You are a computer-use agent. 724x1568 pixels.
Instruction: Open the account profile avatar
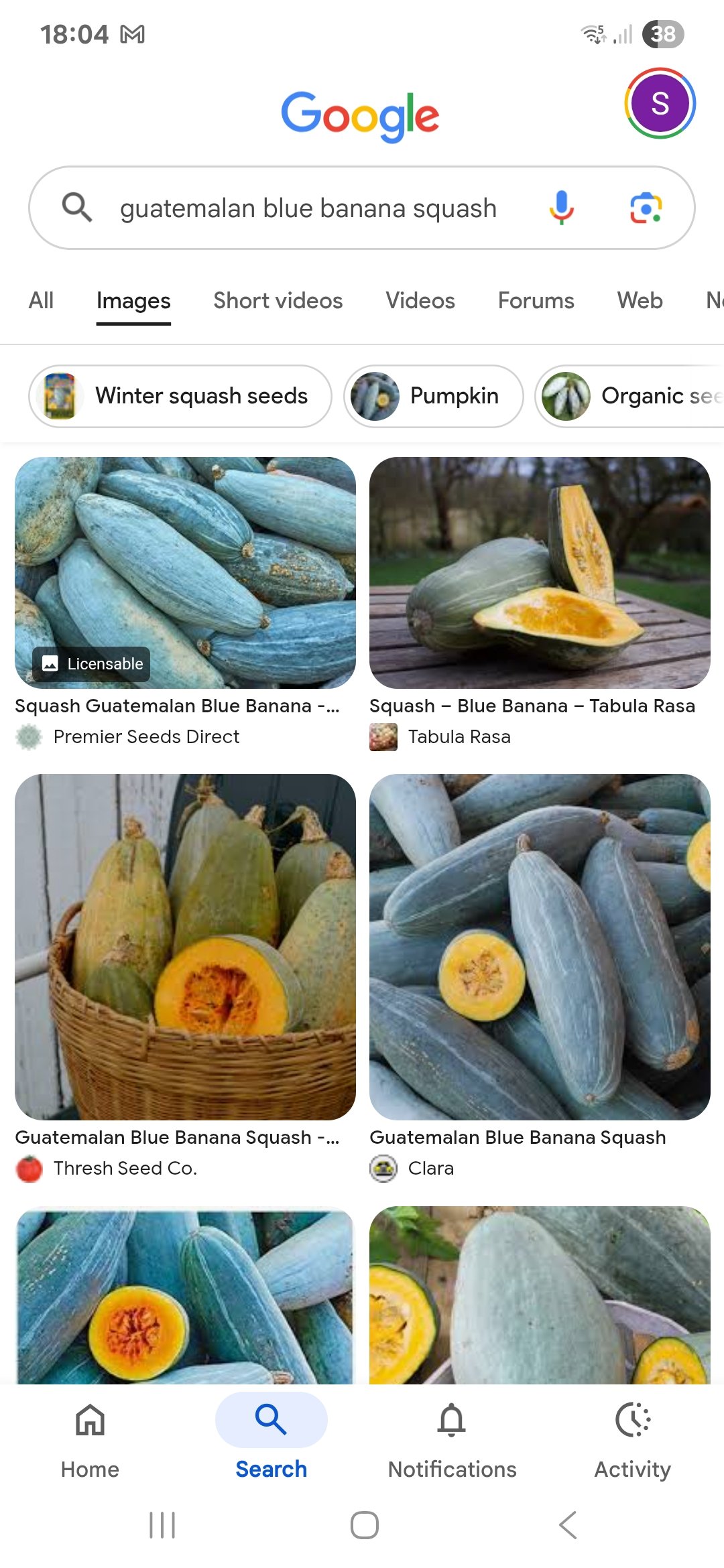[x=660, y=103]
